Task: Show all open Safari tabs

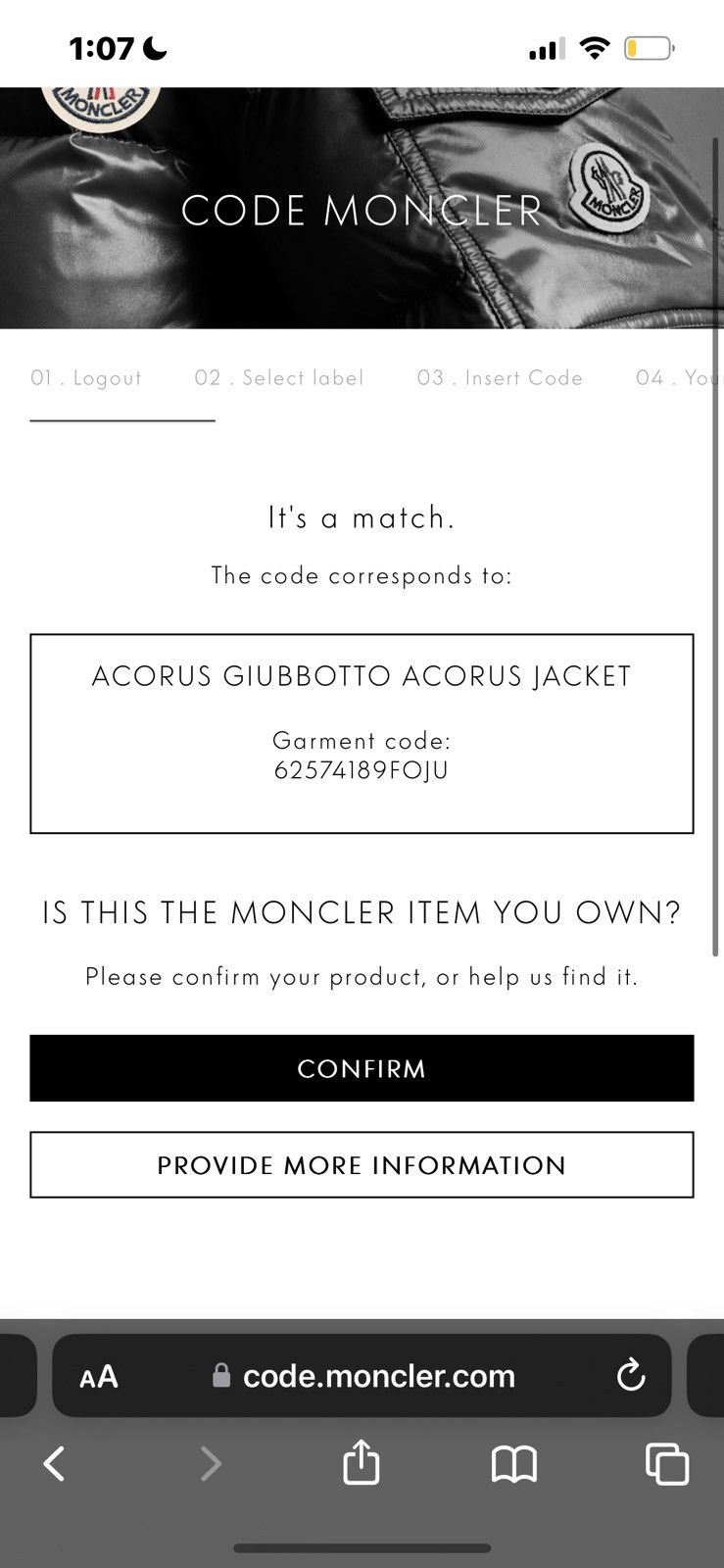Action: pyautogui.click(x=667, y=1464)
